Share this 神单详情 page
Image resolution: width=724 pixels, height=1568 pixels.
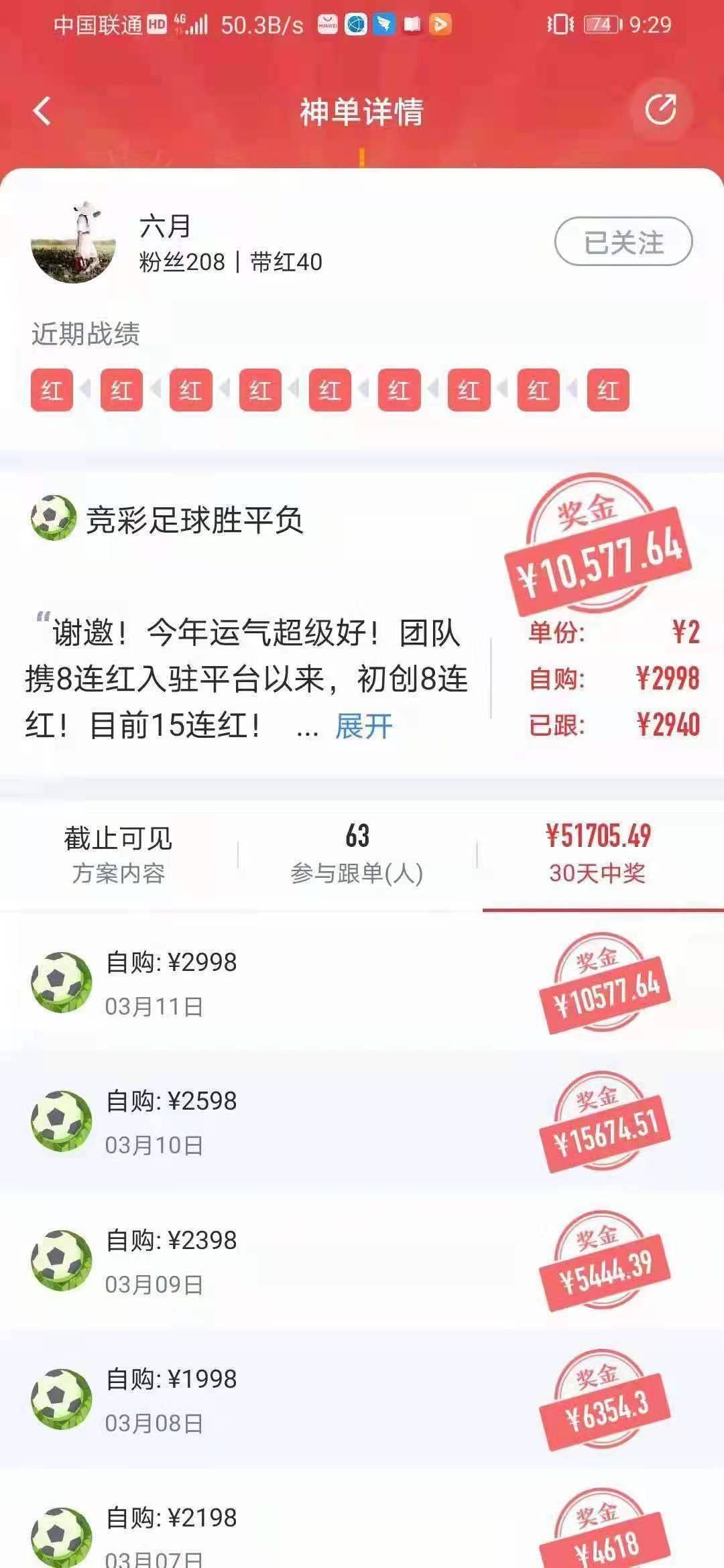tap(660, 110)
